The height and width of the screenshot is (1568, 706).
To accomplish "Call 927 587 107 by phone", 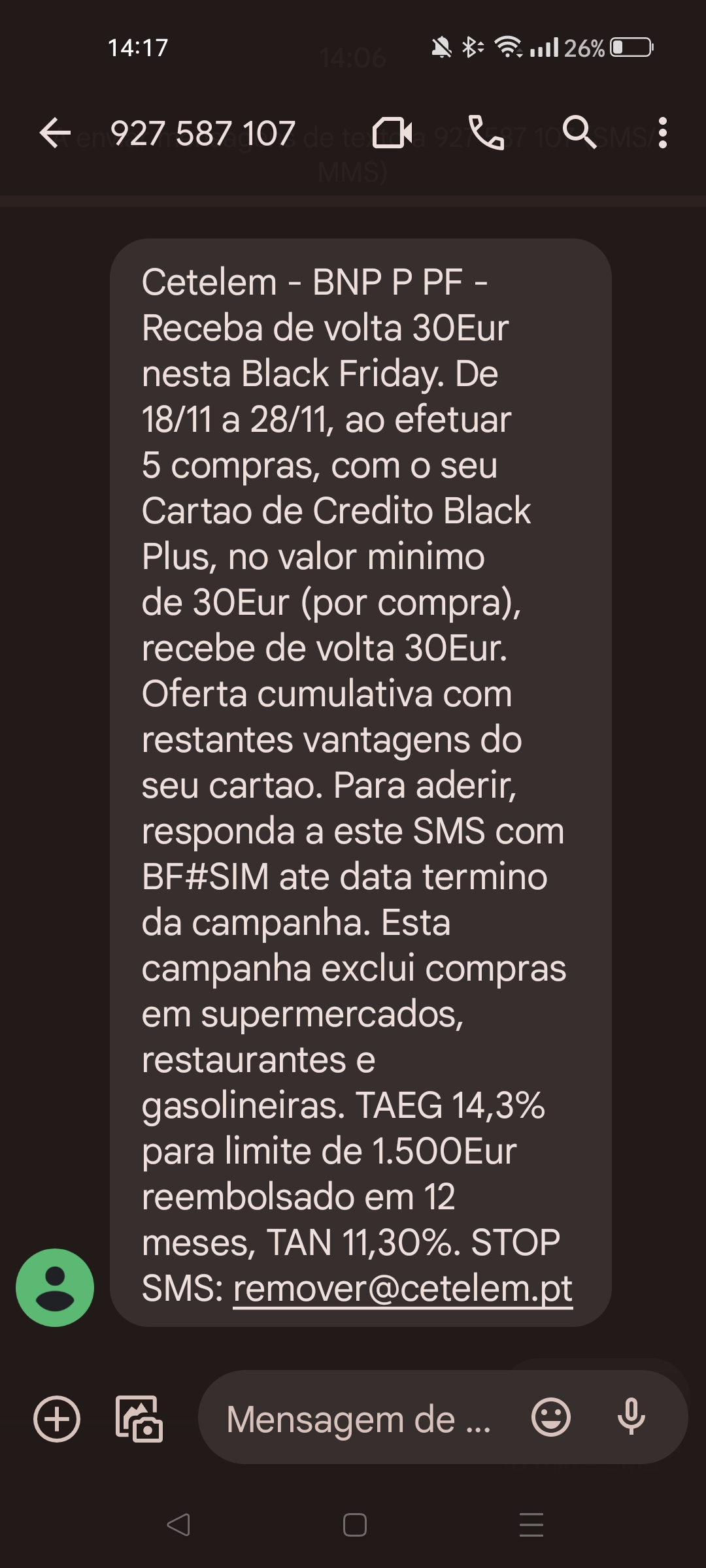I will click(486, 133).
